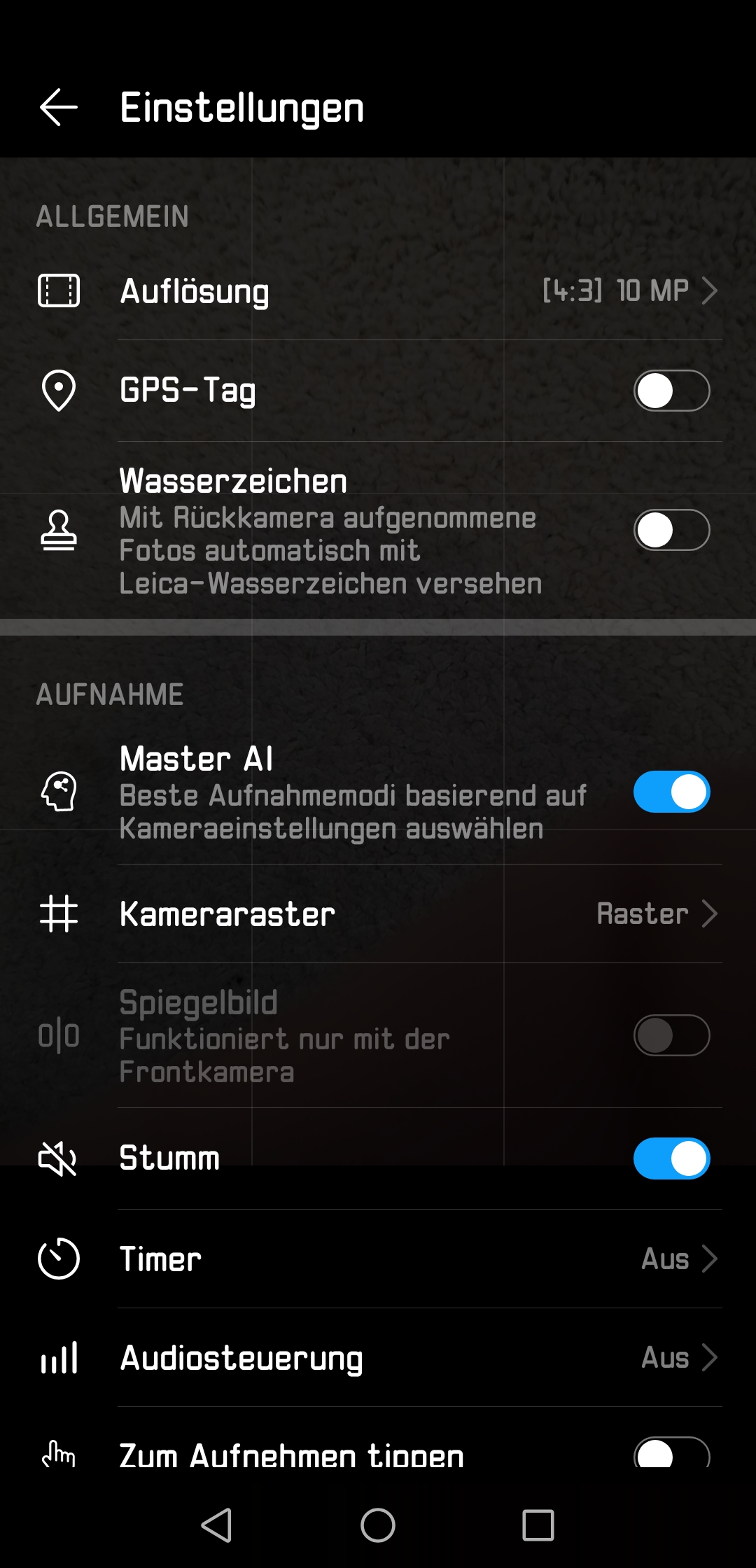Turn off the Stumm toggle
This screenshot has height=1568, width=756.
(x=671, y=1158)
